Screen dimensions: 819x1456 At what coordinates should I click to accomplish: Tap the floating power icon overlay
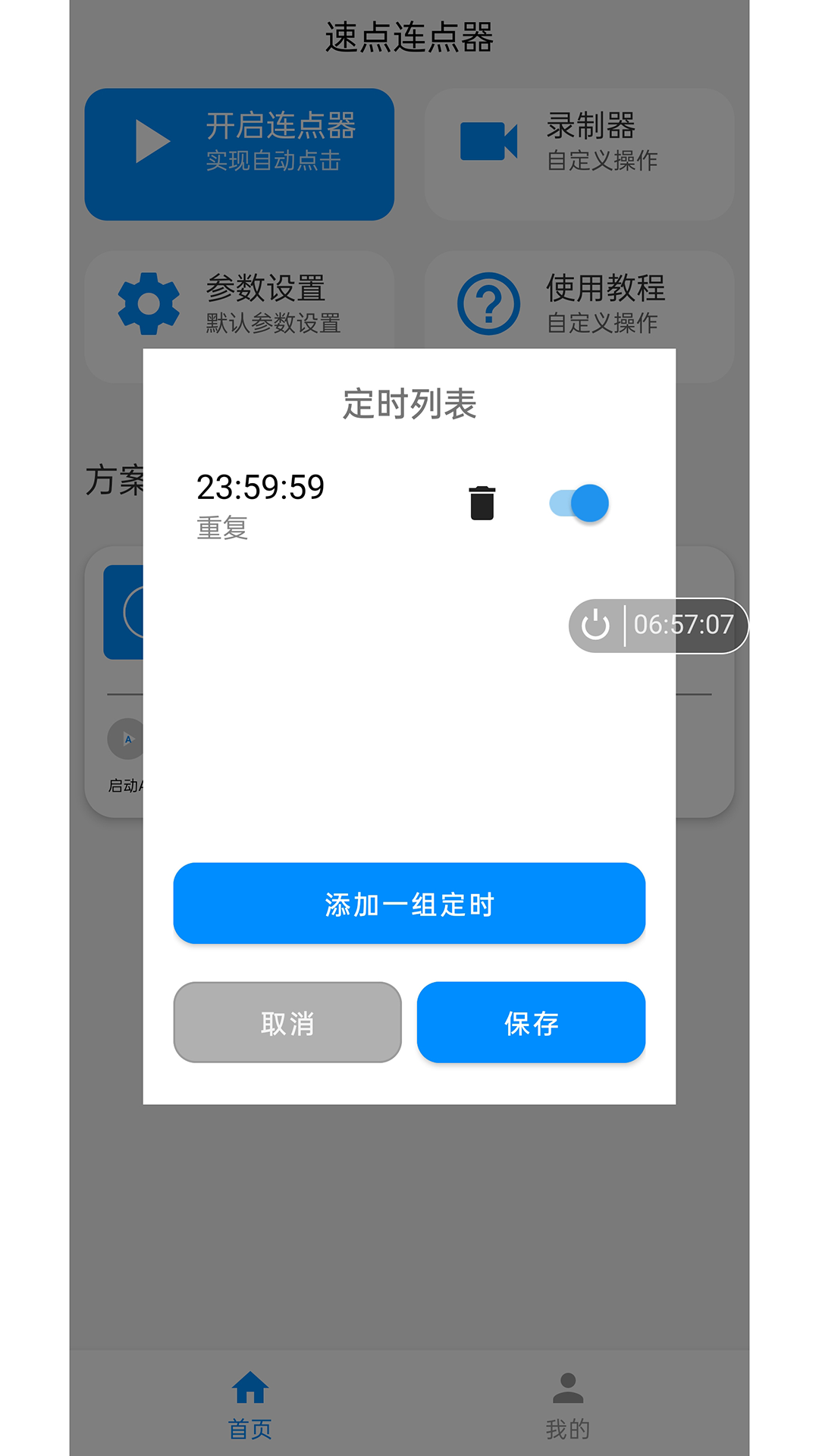click(x=596, y=624)
